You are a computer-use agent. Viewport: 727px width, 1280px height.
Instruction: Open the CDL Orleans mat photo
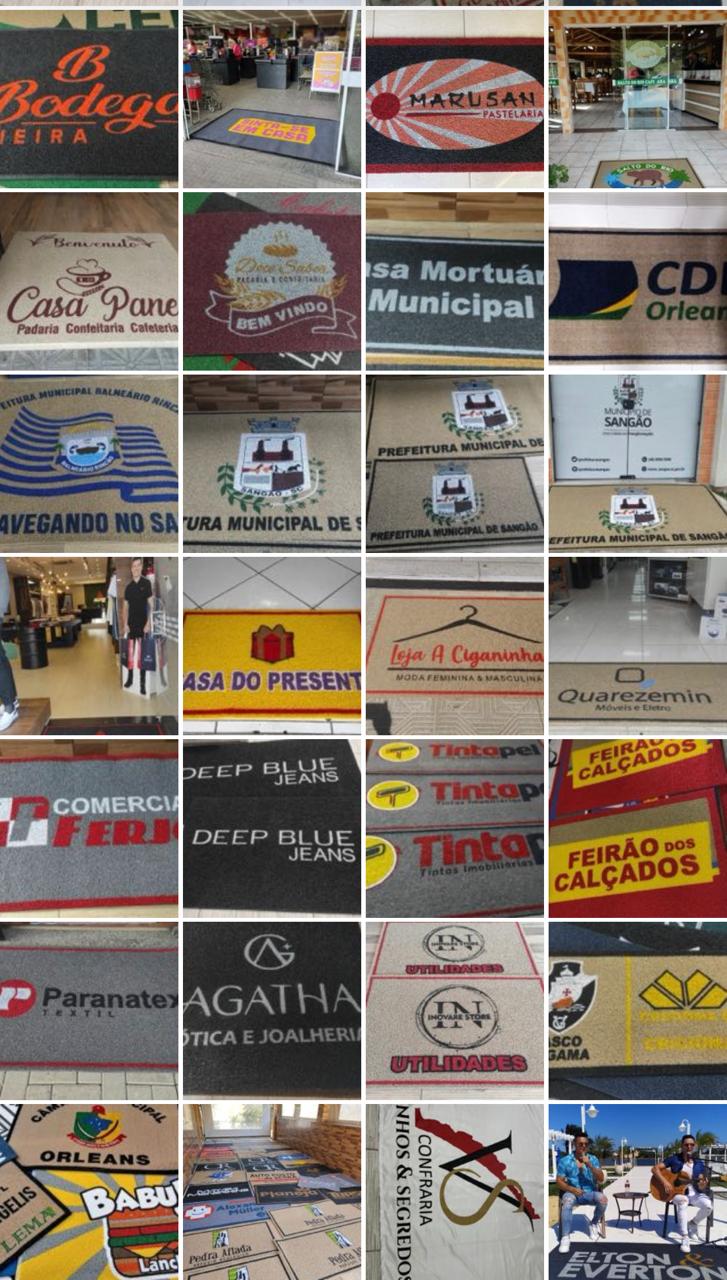pyautogui.click(x=638, y=281)
